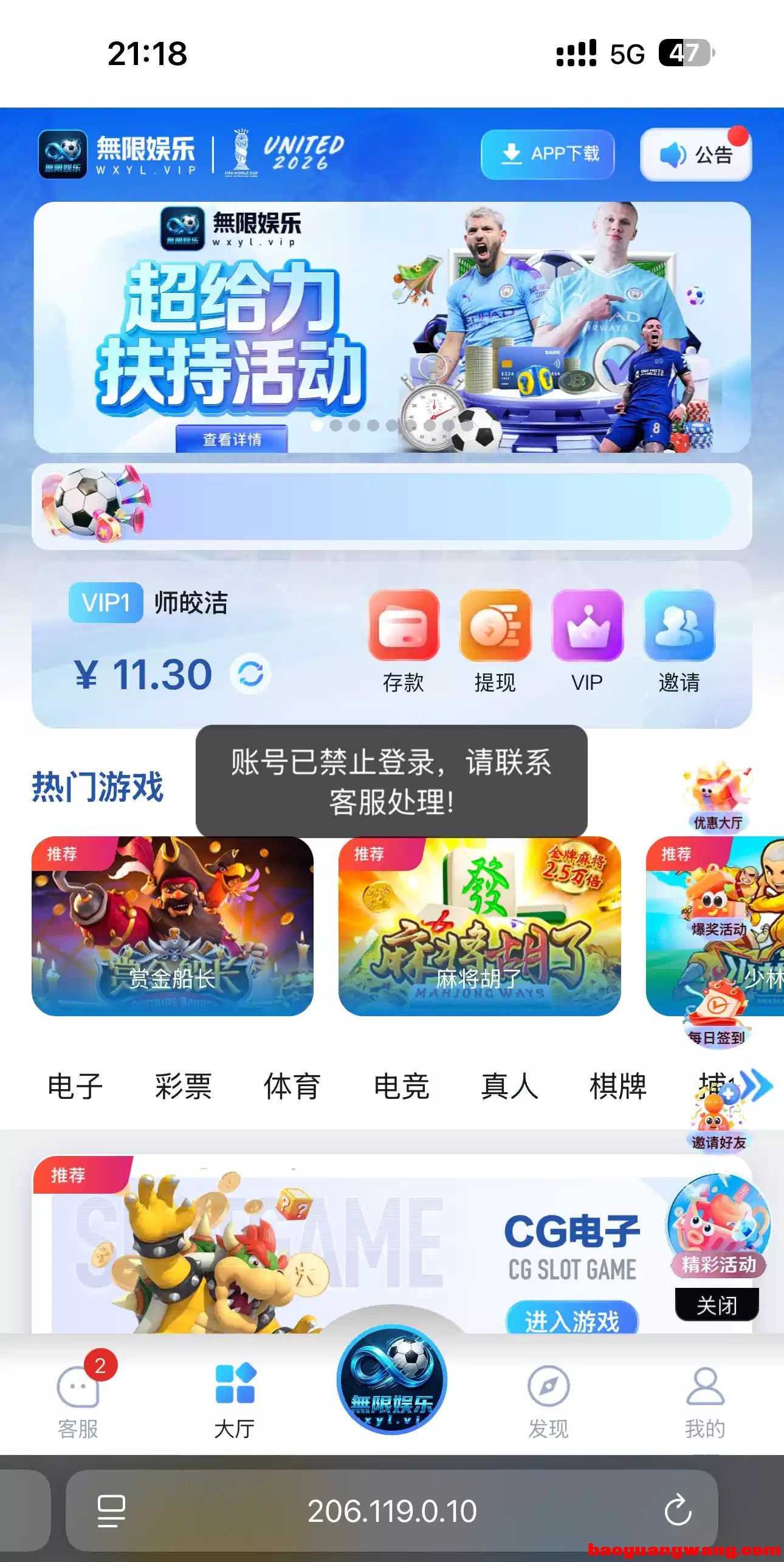Open 提现 withdrawal
Viewport: 784px width, 1562px height.
(495, 641)
